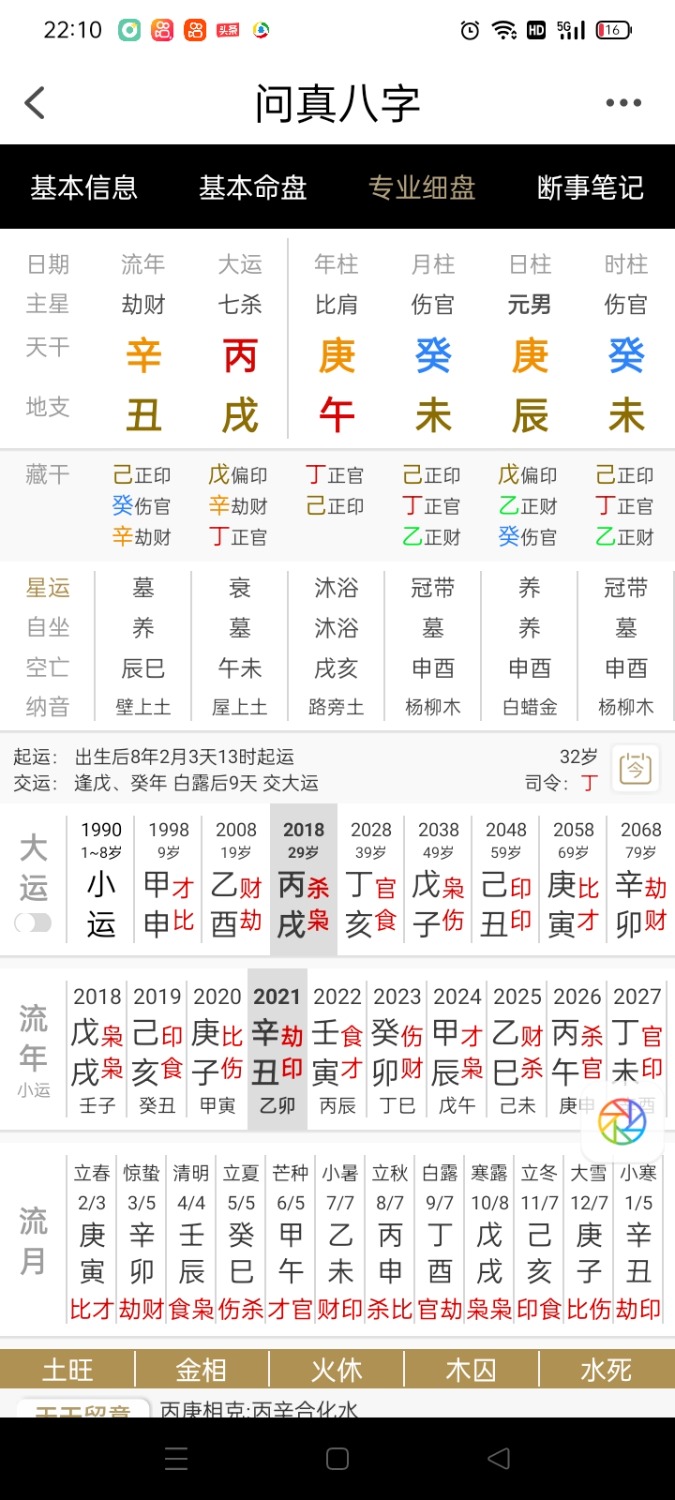
Task: Switch to the 基本信息 tab
Action: (x=84, y=188)
